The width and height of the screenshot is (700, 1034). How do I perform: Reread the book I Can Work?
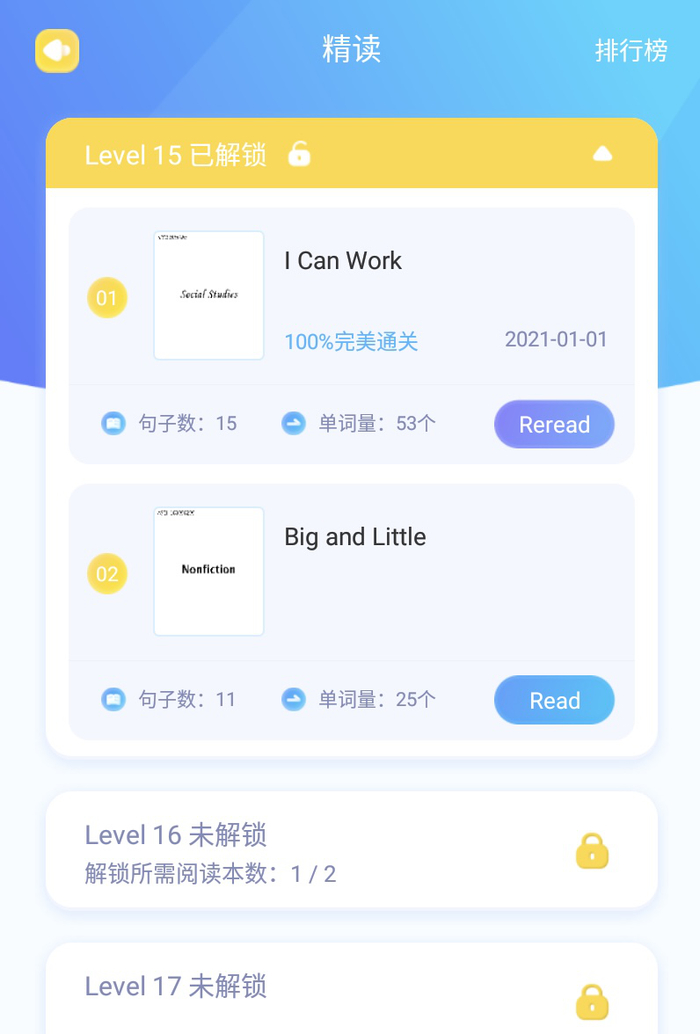click(554, 424)
